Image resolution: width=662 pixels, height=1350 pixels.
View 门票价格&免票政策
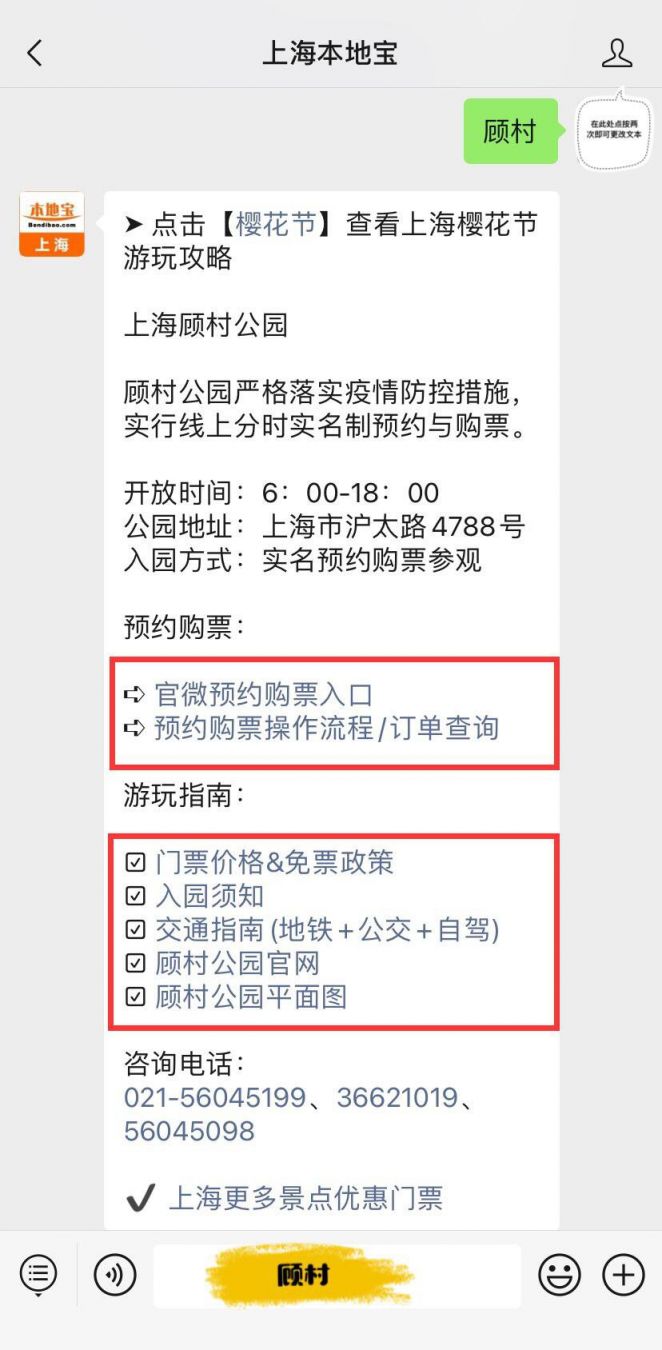274,862
